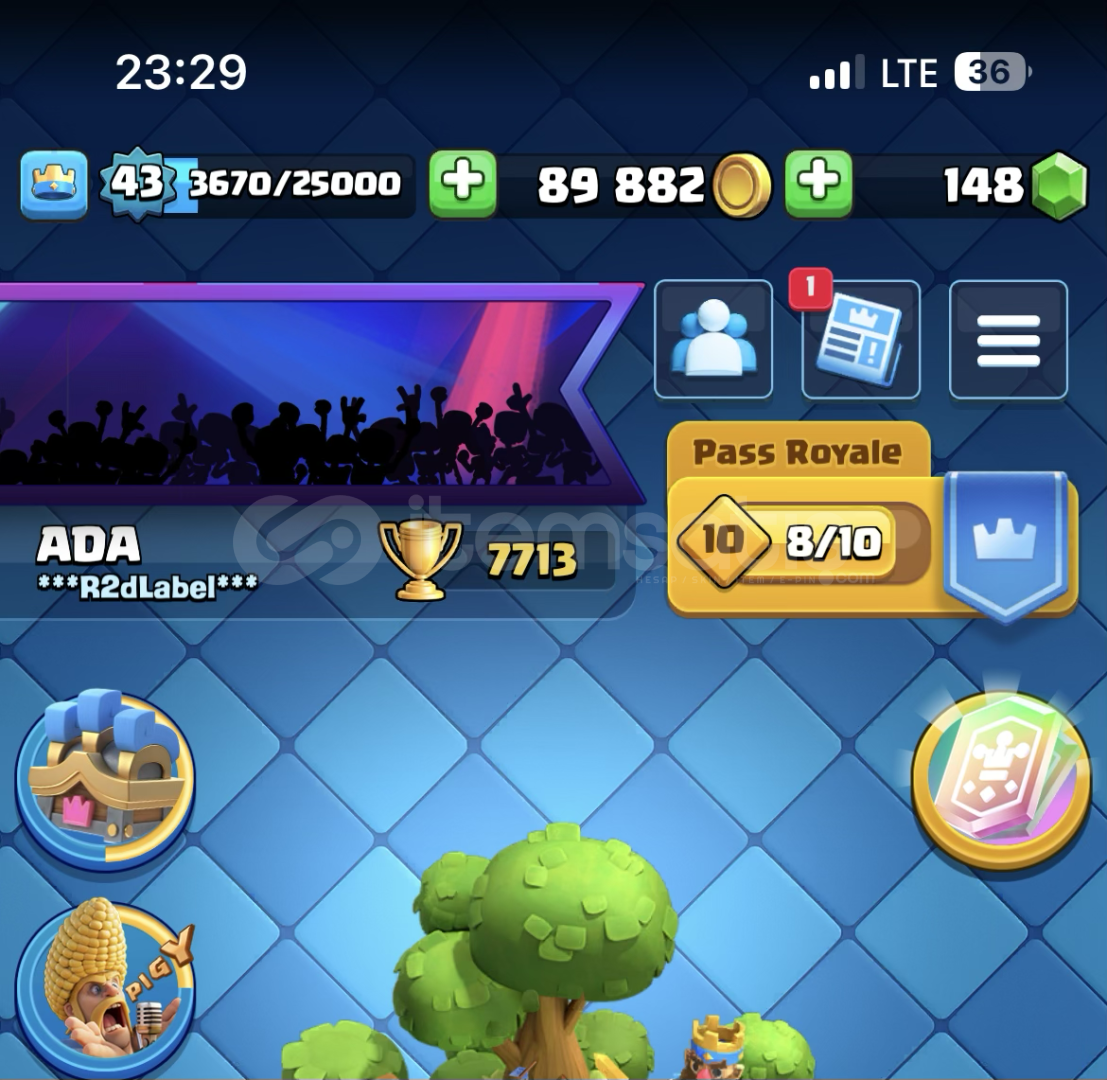1107x1080 pixels.
Task: Tap the trophy count 7713
Action: pos(530,561)
